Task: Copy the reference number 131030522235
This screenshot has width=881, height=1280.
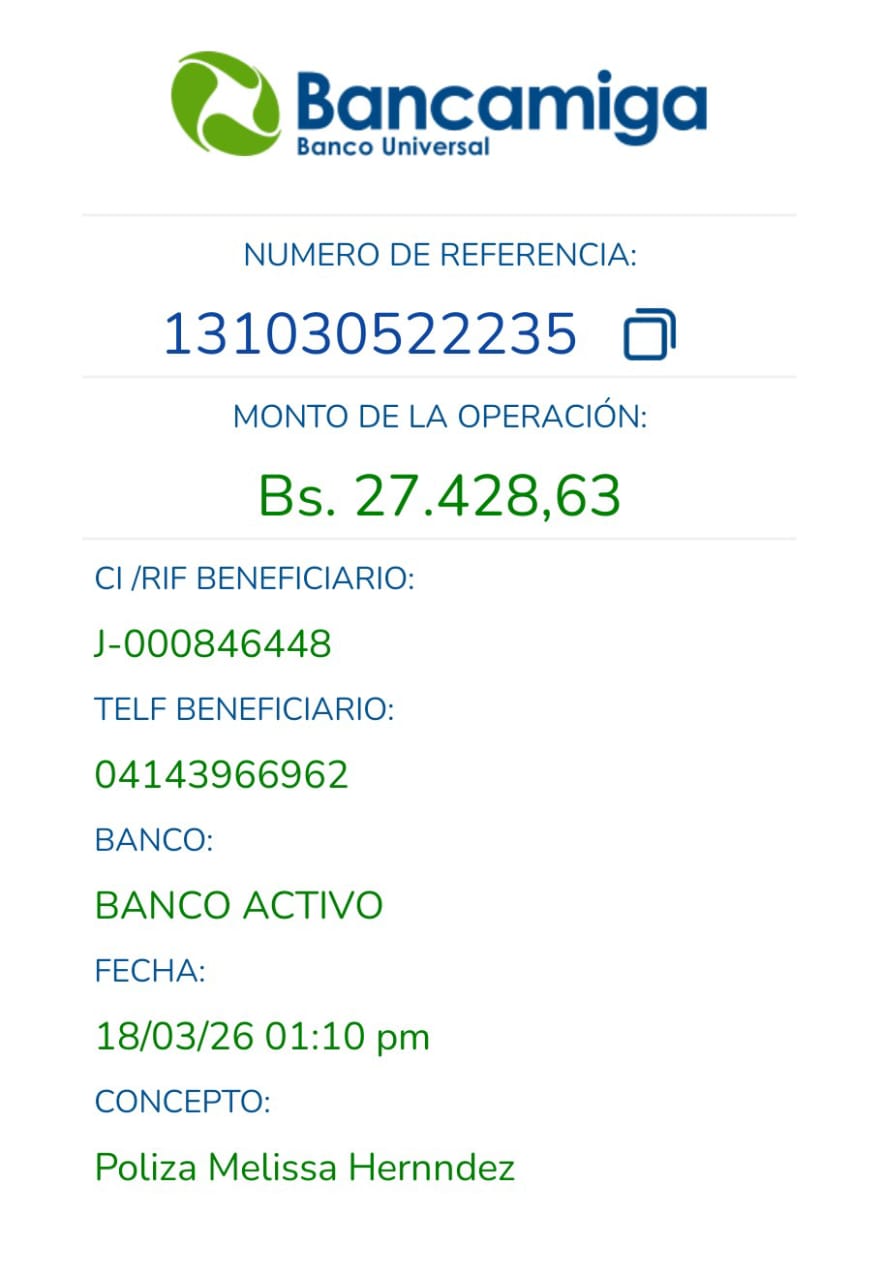Action: tap(650, 334)
